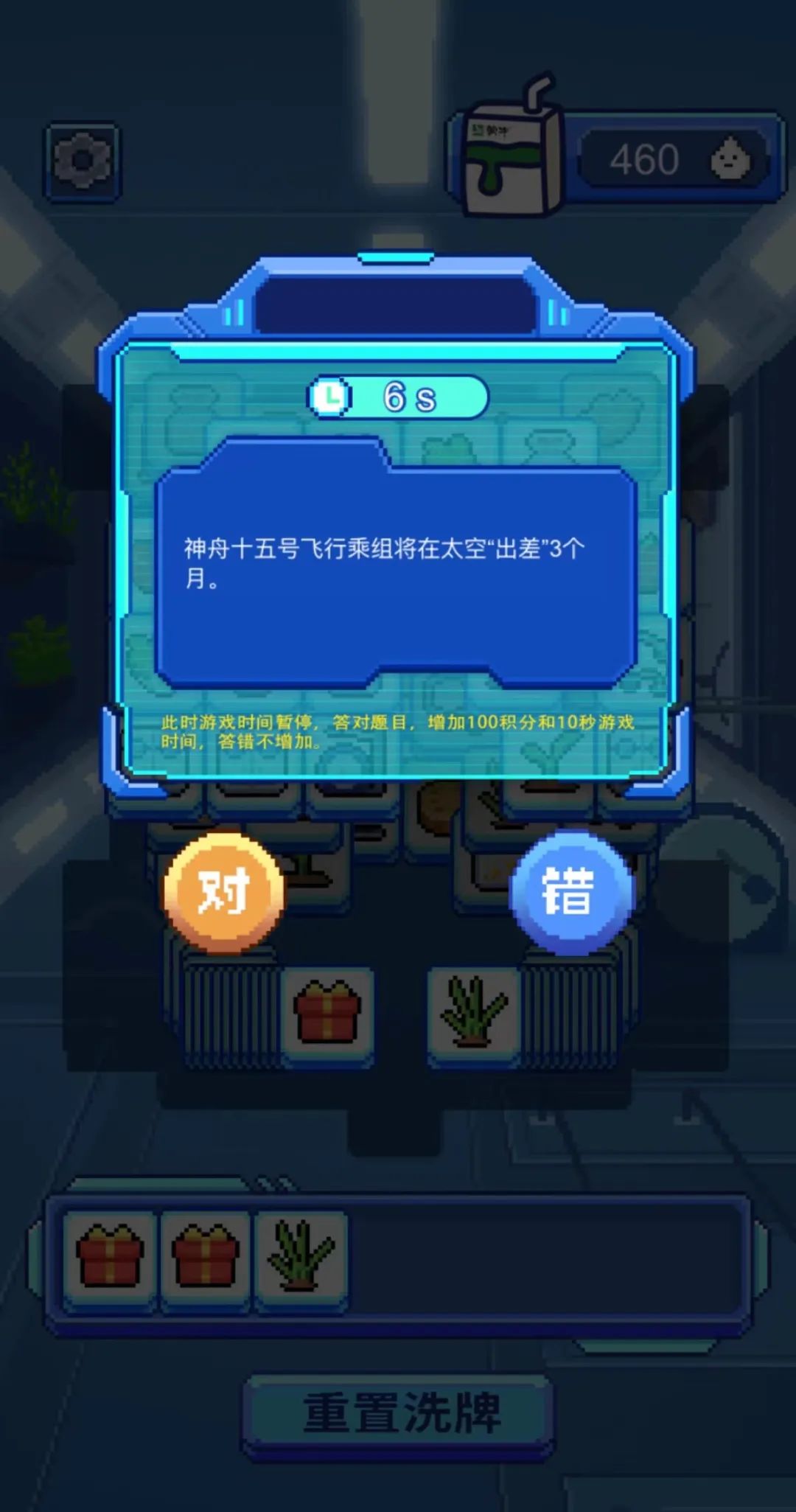Answer 对 (correct) to the quiz question
796x1512 pixels.
223,892
